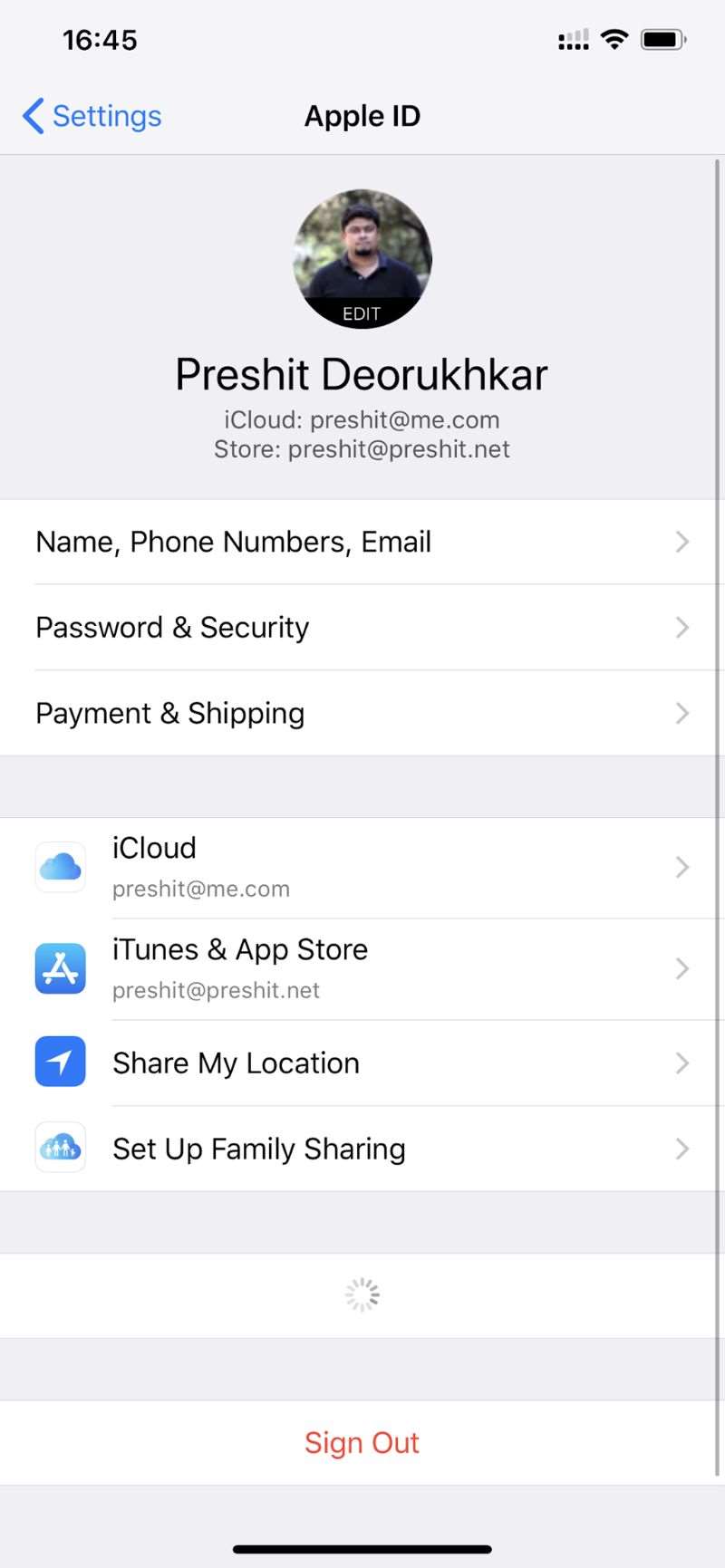
Task: Select the iTunes & App Store icon
Action: tap(60, 968)
